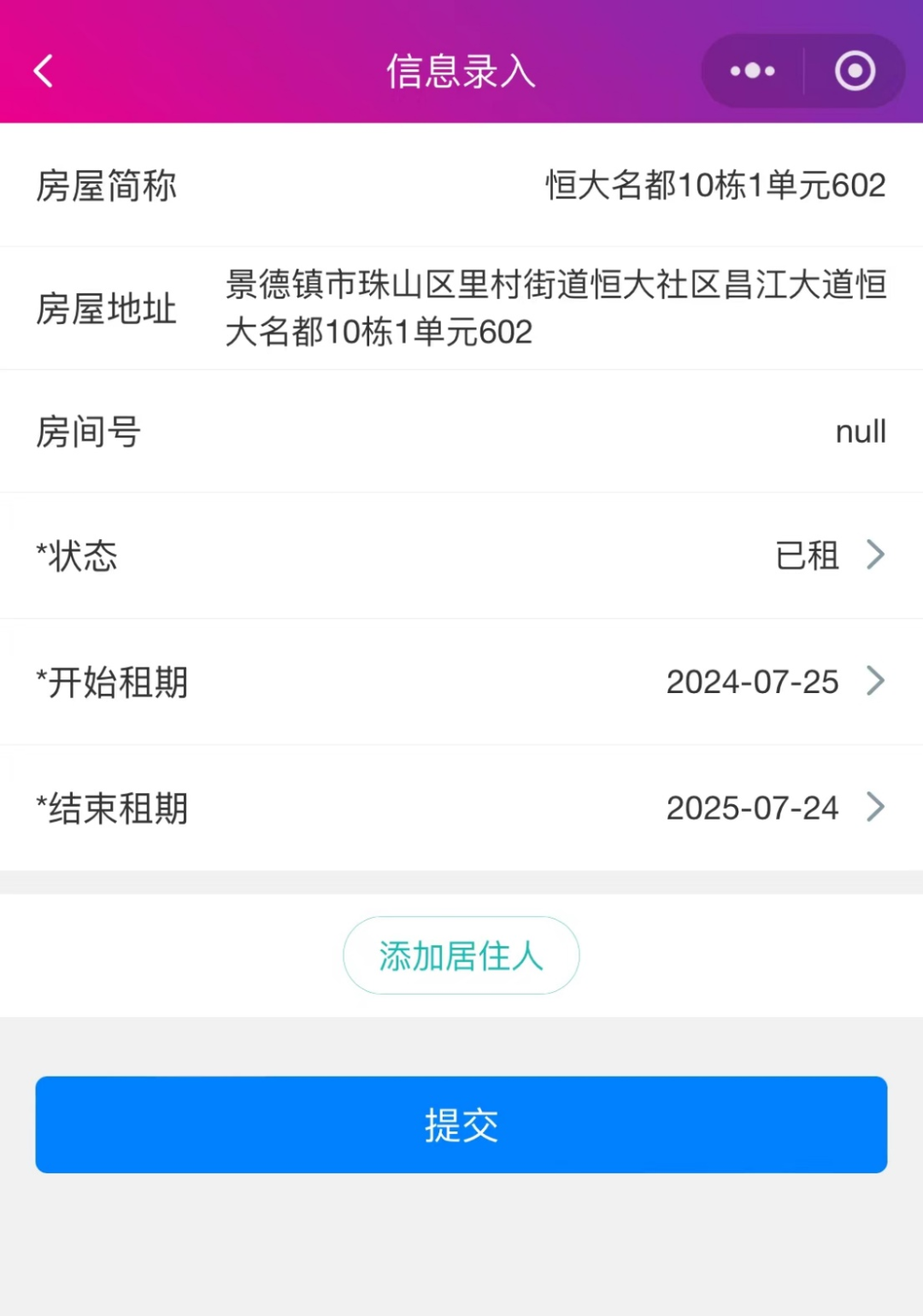Pick the 开始租期 start date
The height and width of the screenshot is (1316, 923).
773,682
